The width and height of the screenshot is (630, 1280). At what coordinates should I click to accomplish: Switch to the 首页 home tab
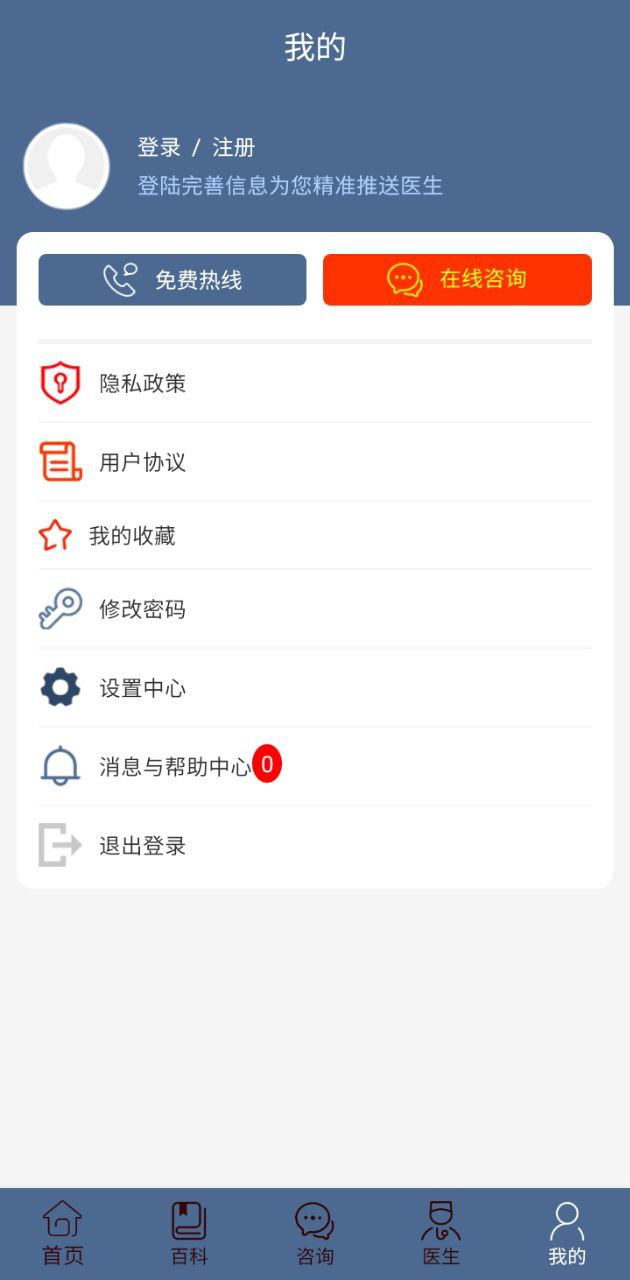point(62,1234)
